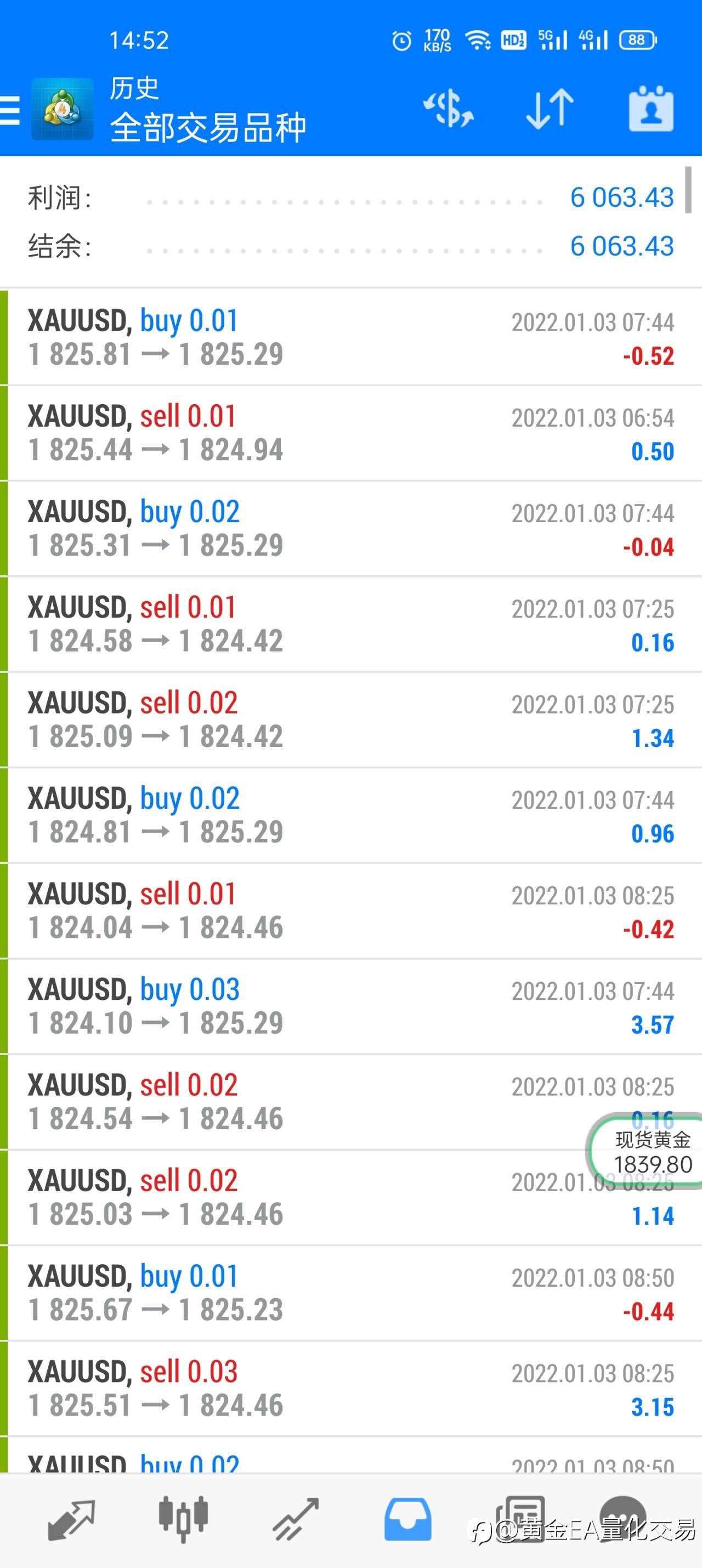Open the buy 0.01 trade at 1 825.81
Image resolution: width=702 pixels, height=1568 pixels.
tap(350, 337)
